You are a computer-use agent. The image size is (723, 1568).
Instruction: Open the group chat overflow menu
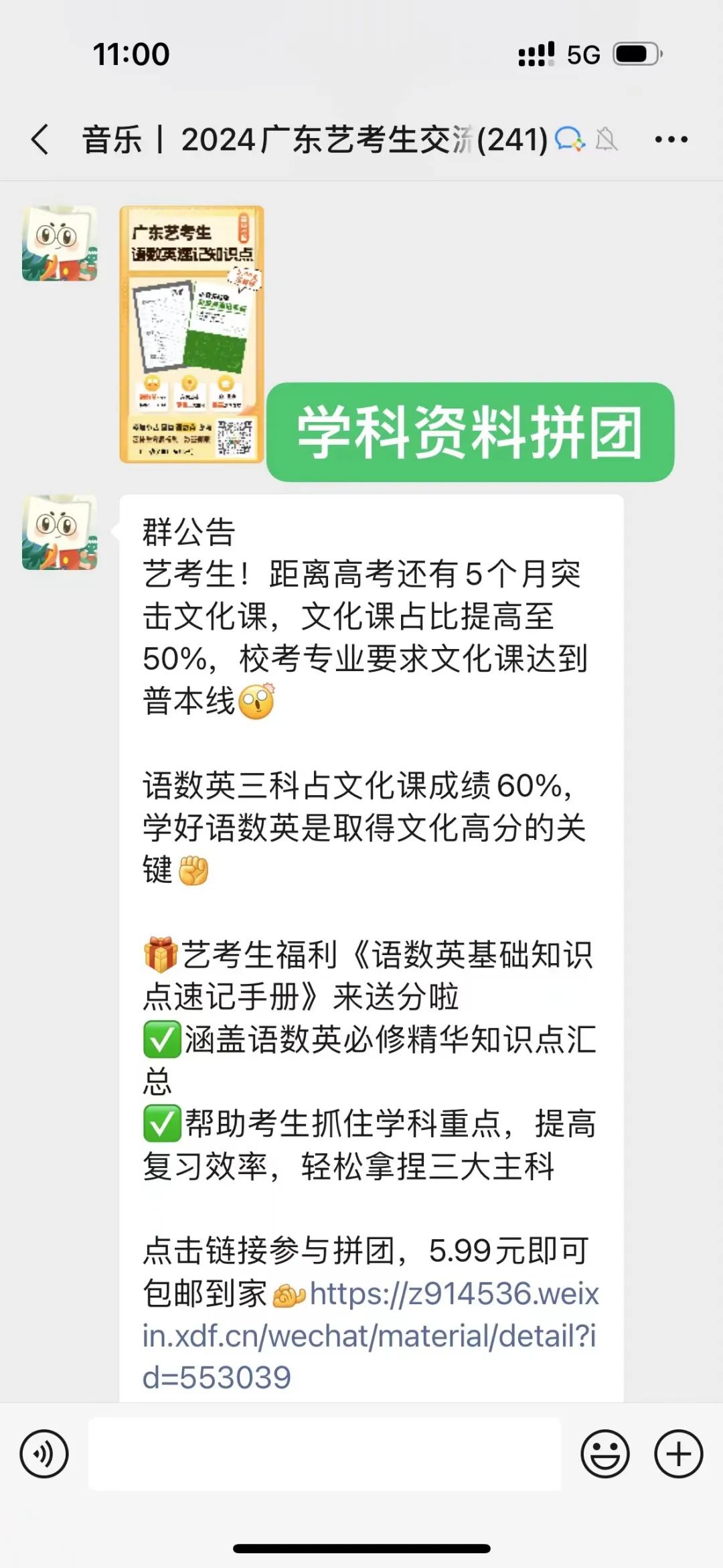pyautogui.click(x=671, y=139)
